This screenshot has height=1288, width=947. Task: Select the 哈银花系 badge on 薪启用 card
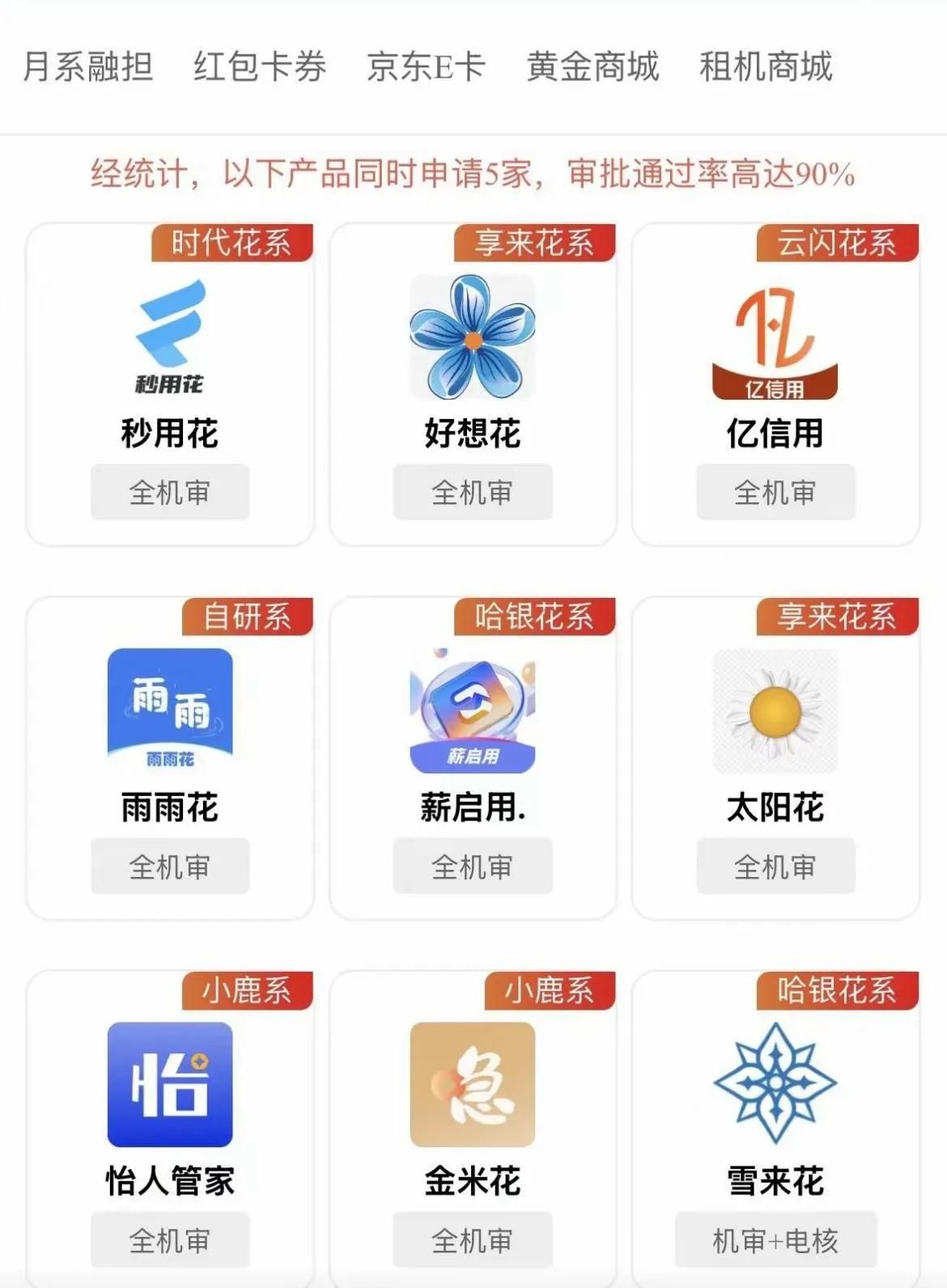[x=535, y=615]
